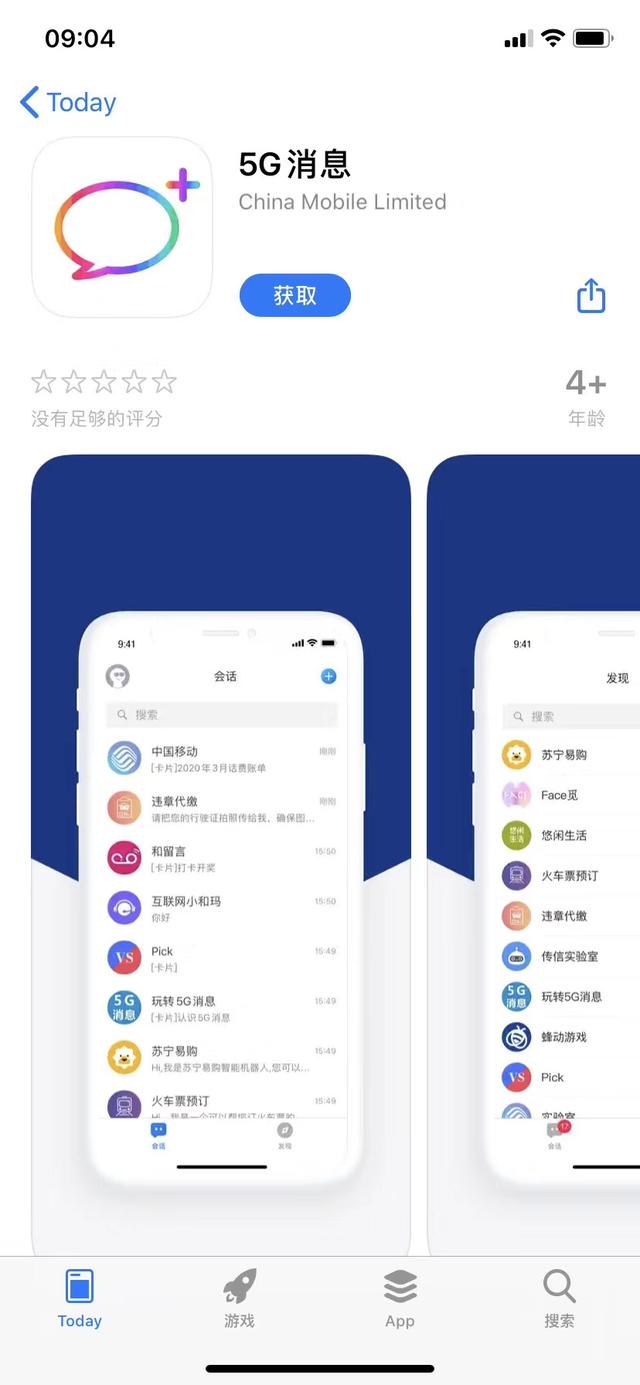
Task: Switch to the Today tab
Action: coord(79,1299)
